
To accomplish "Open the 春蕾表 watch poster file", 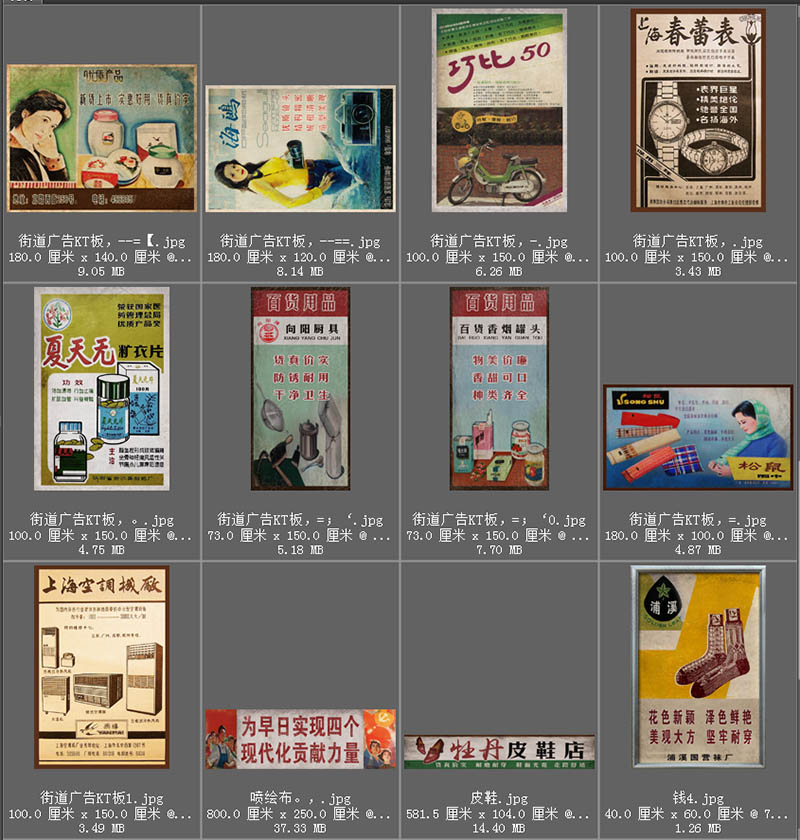I will [x=698, y=110].
